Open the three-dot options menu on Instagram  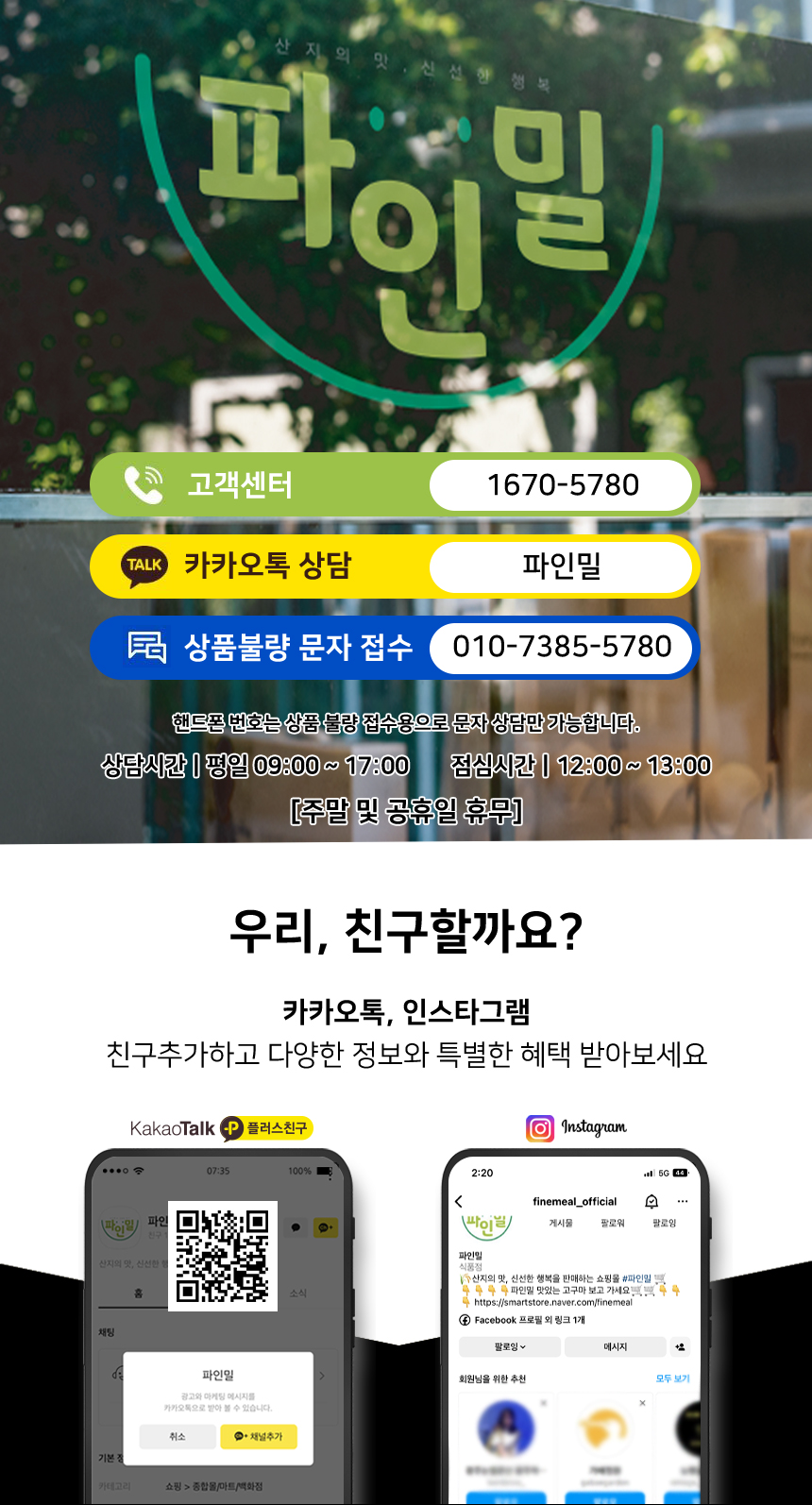[683, 1201]
